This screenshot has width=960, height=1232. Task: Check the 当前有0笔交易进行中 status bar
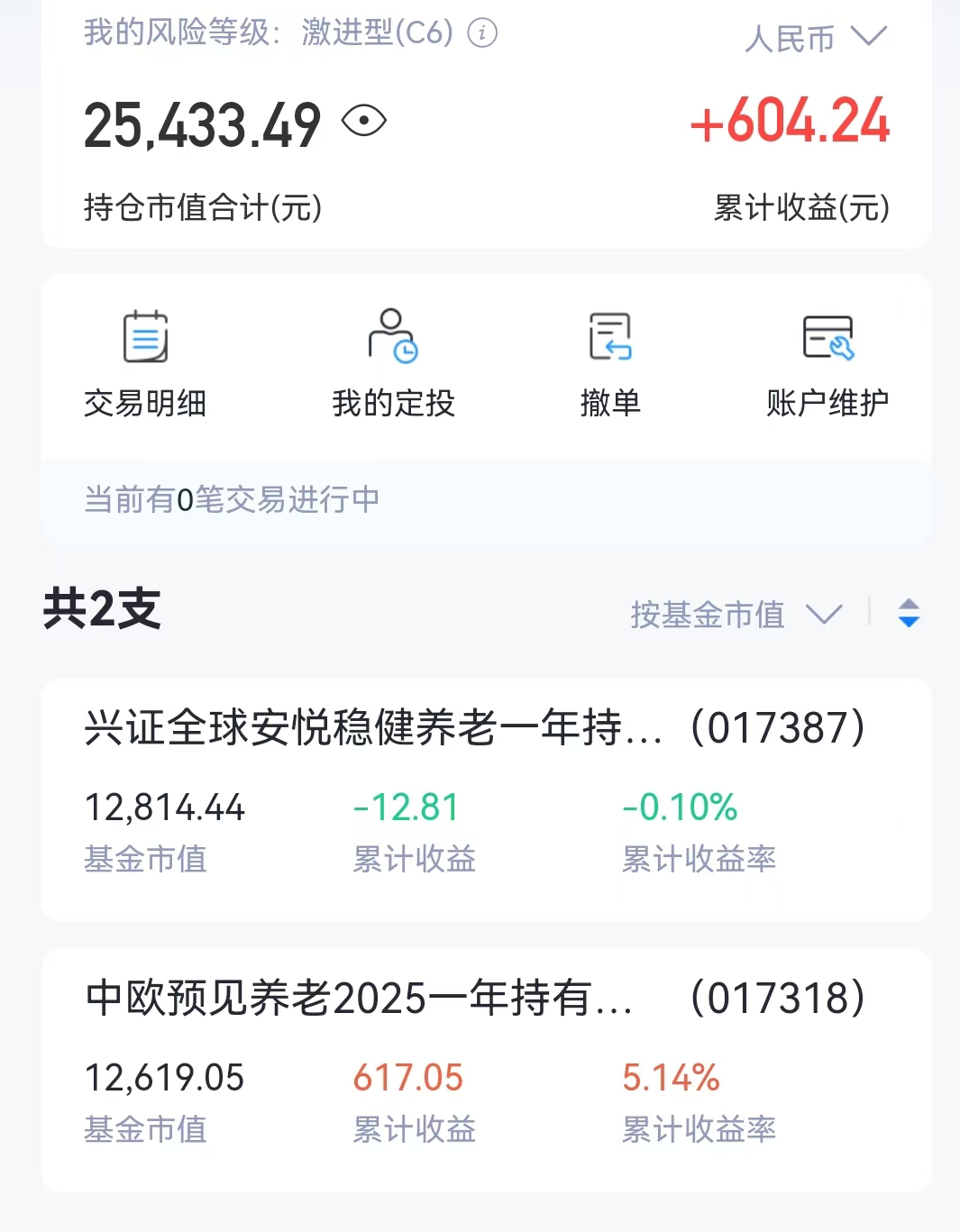tap(486, 499)
